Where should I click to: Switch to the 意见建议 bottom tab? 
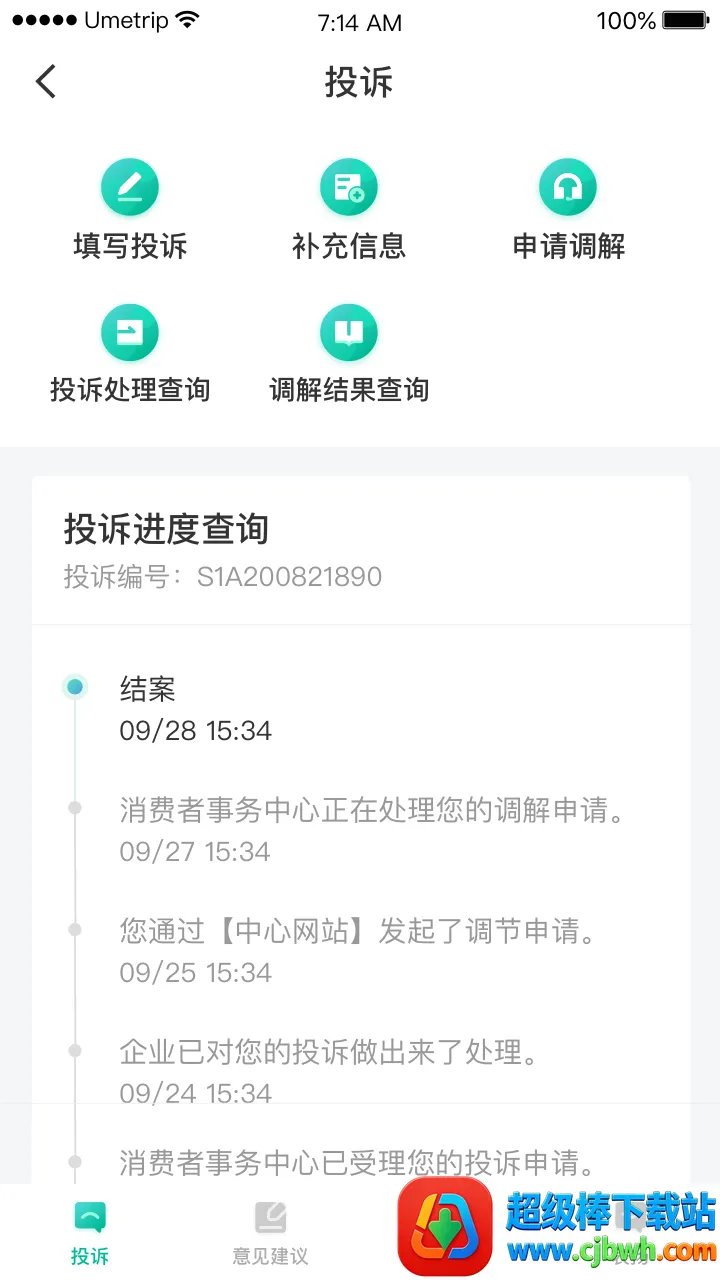coord(270,1232)
